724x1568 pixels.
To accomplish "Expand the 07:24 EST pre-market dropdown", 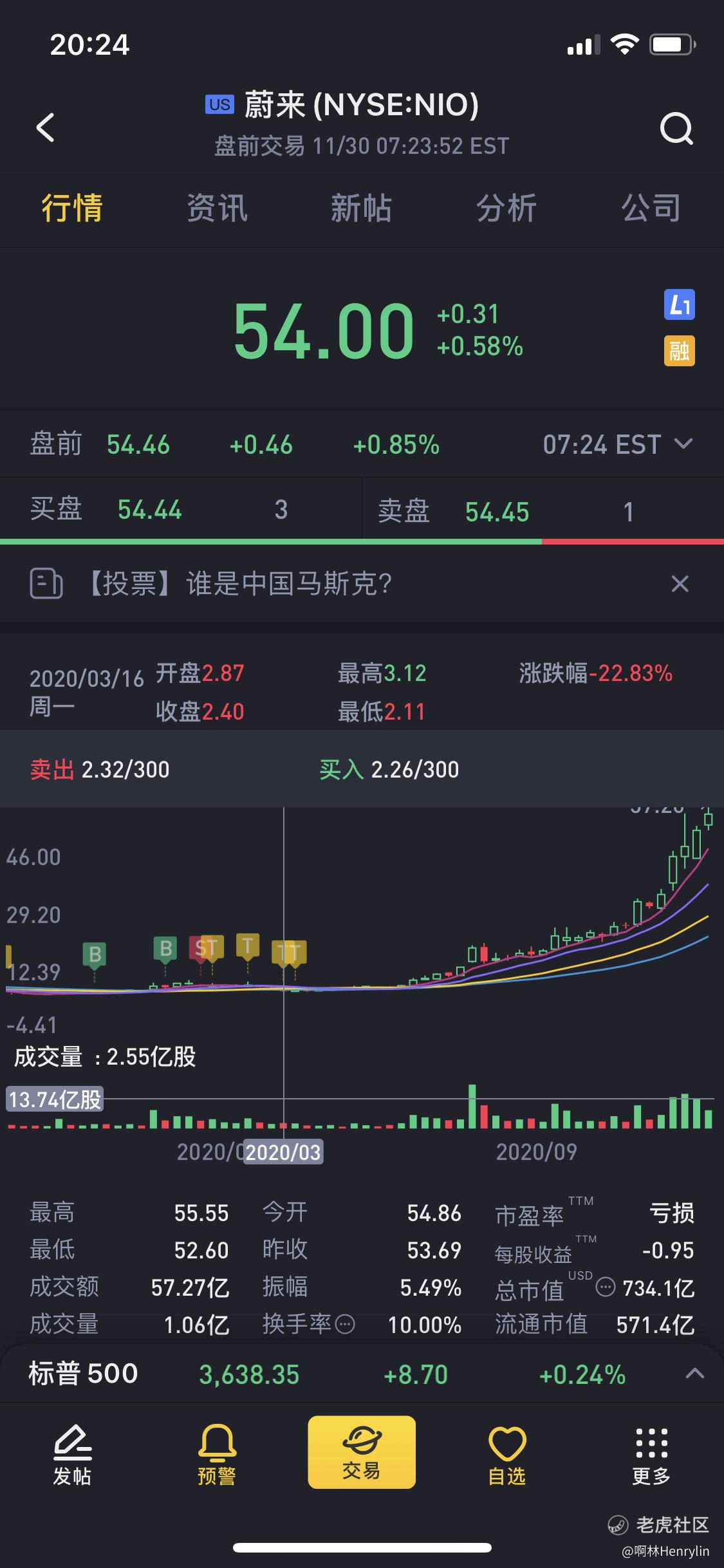I will pyautogui.click(x=682, y=444).
